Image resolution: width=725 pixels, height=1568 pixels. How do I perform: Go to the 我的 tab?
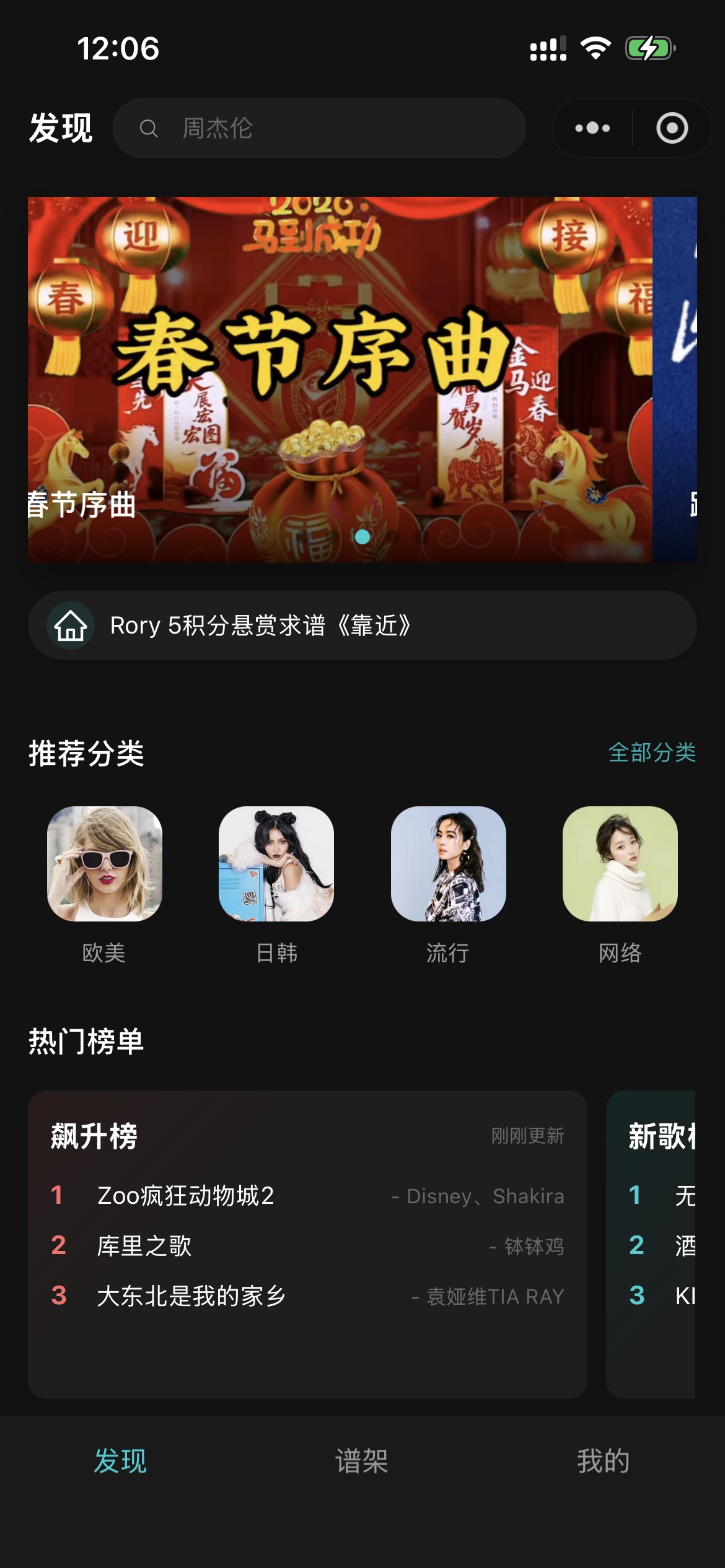click(x=603, y=1461)
